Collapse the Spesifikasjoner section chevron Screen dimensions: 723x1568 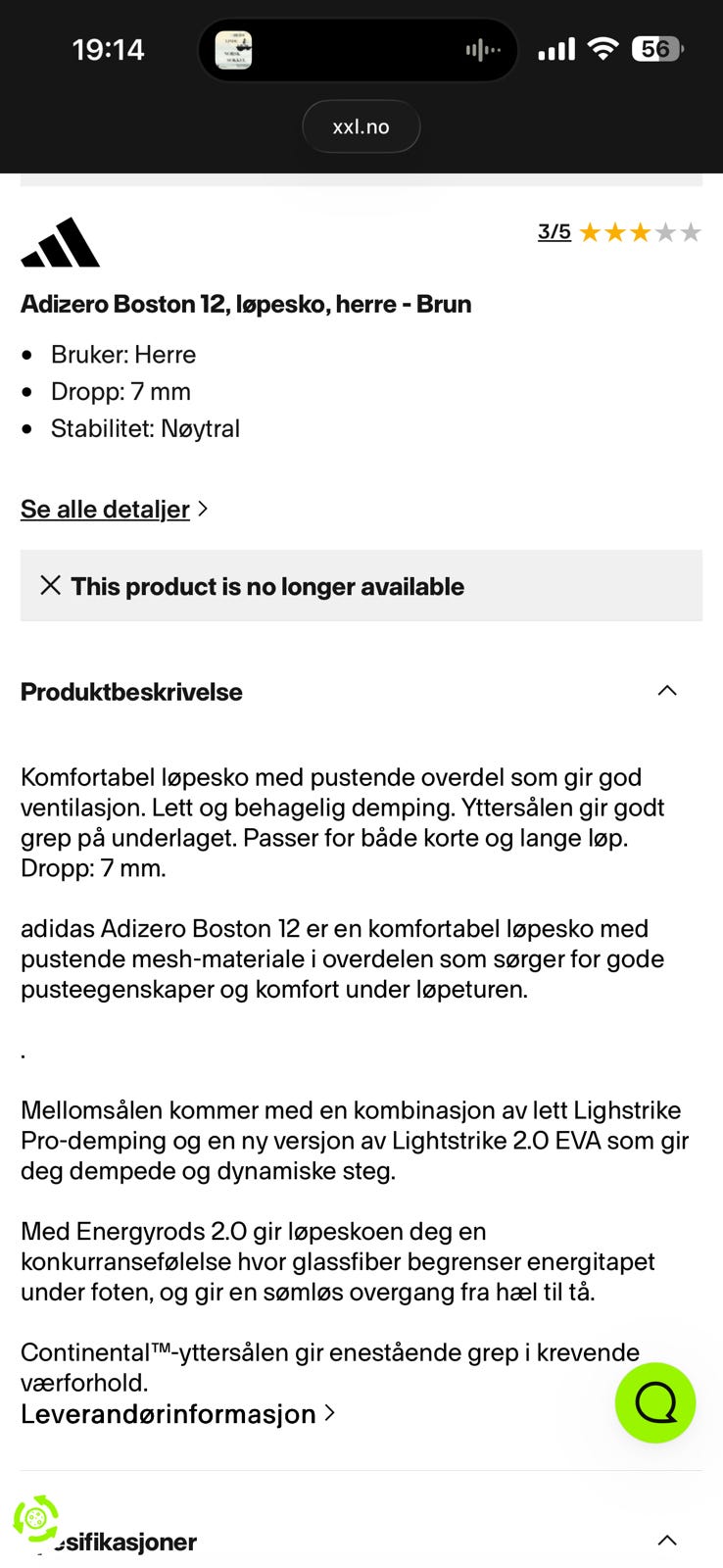(667, 1541)
